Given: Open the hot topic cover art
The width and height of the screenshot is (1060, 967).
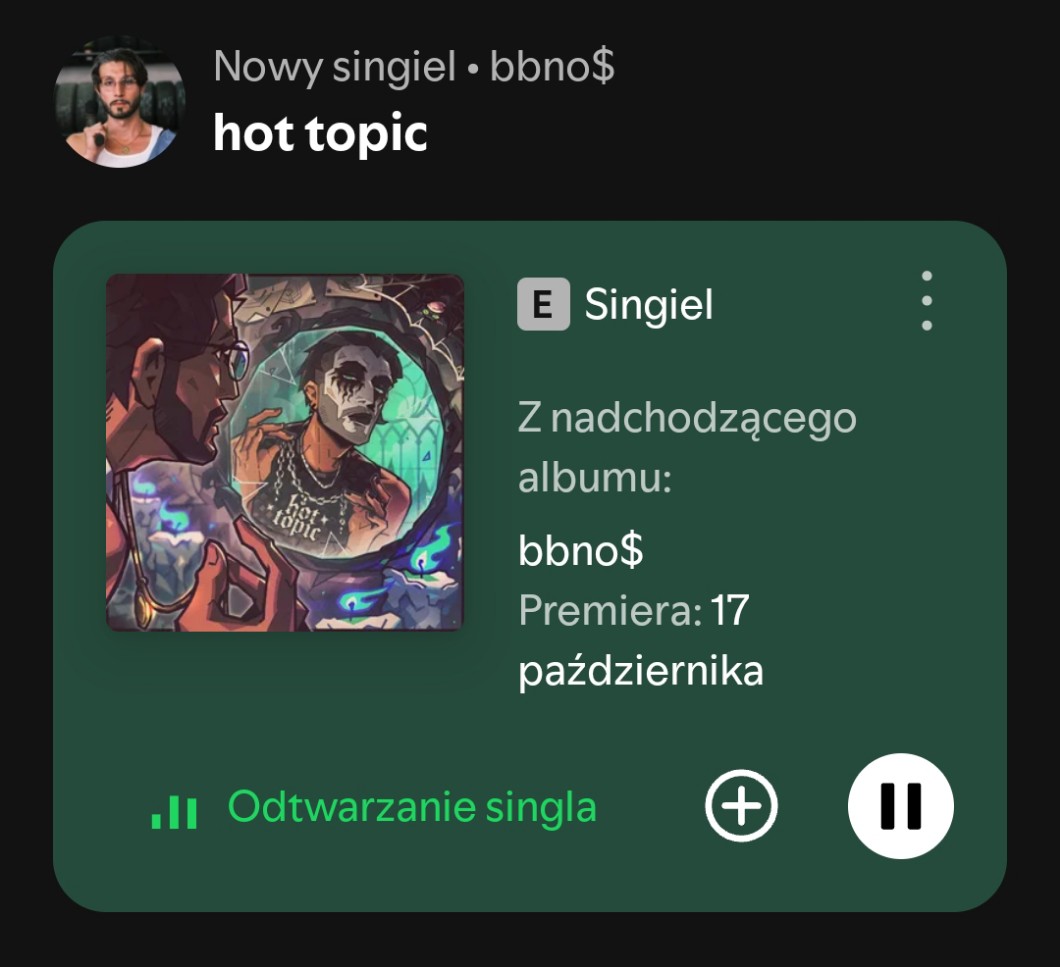Looking at the screenshot, I should (285, 452).
